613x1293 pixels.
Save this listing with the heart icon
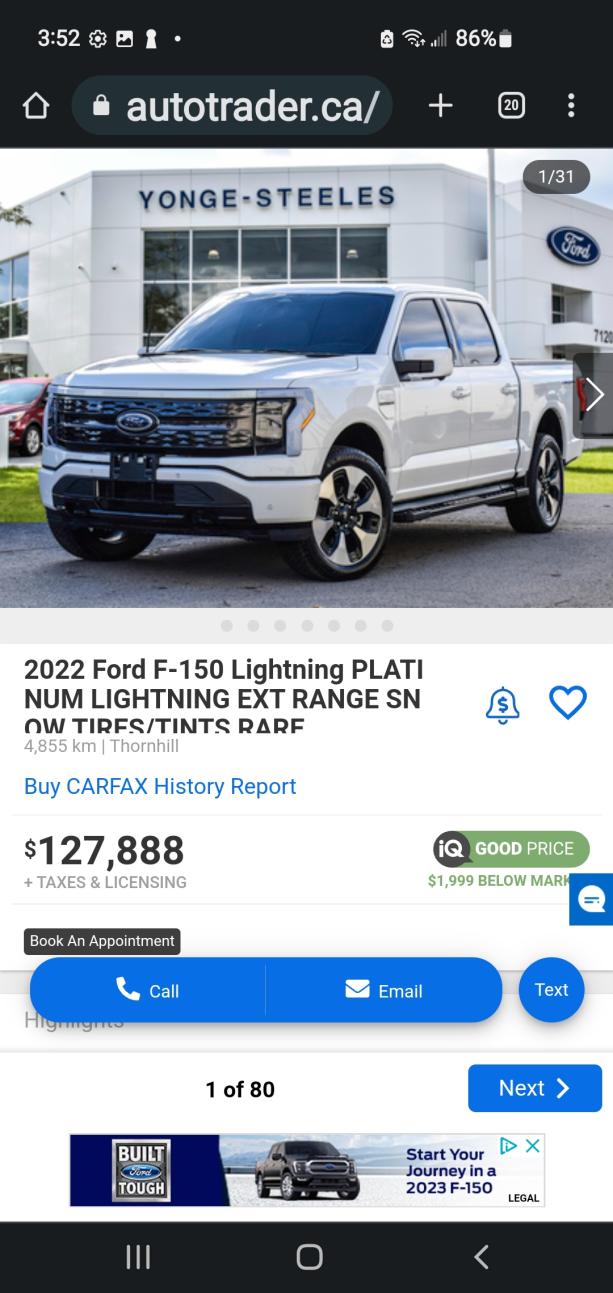click(568, 703)
